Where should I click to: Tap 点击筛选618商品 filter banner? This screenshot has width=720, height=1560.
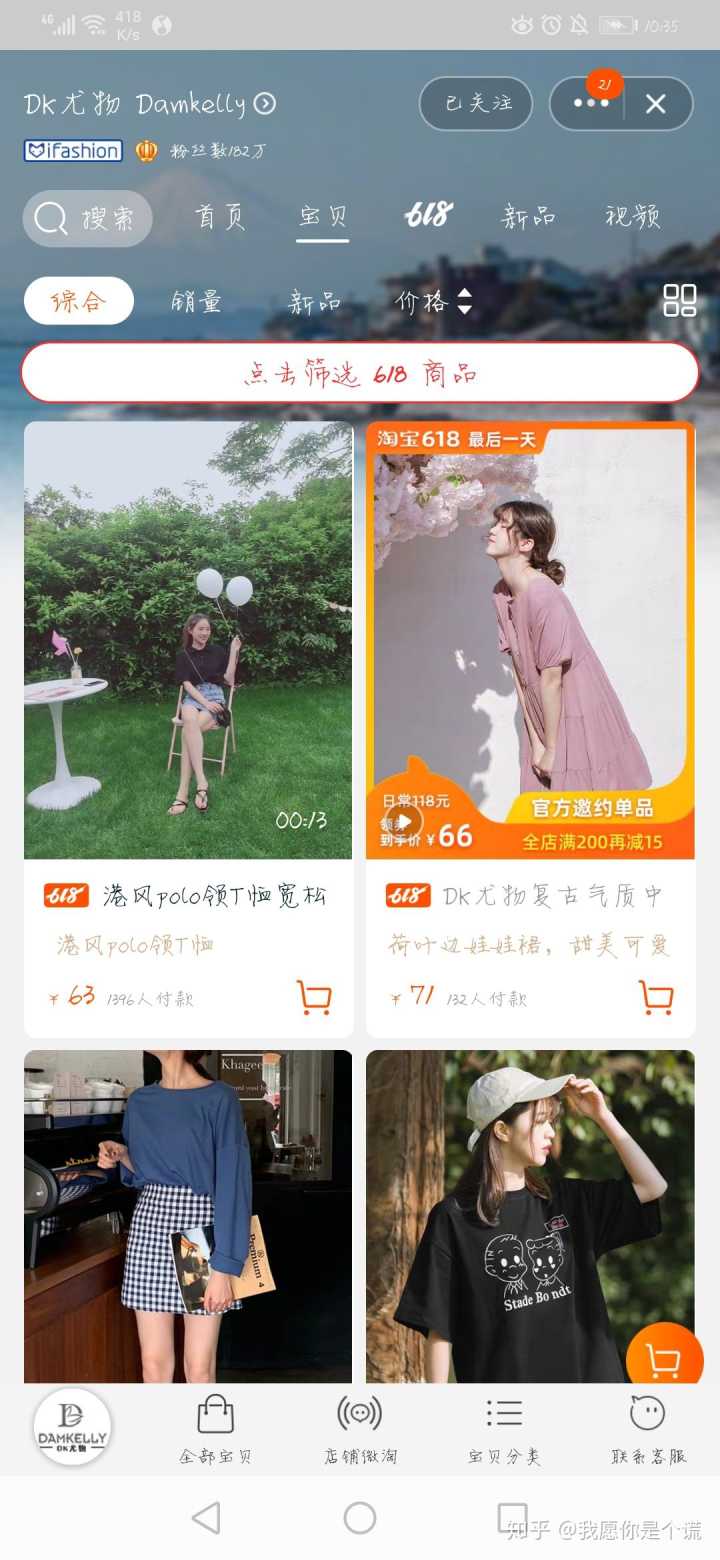point(360,373)
